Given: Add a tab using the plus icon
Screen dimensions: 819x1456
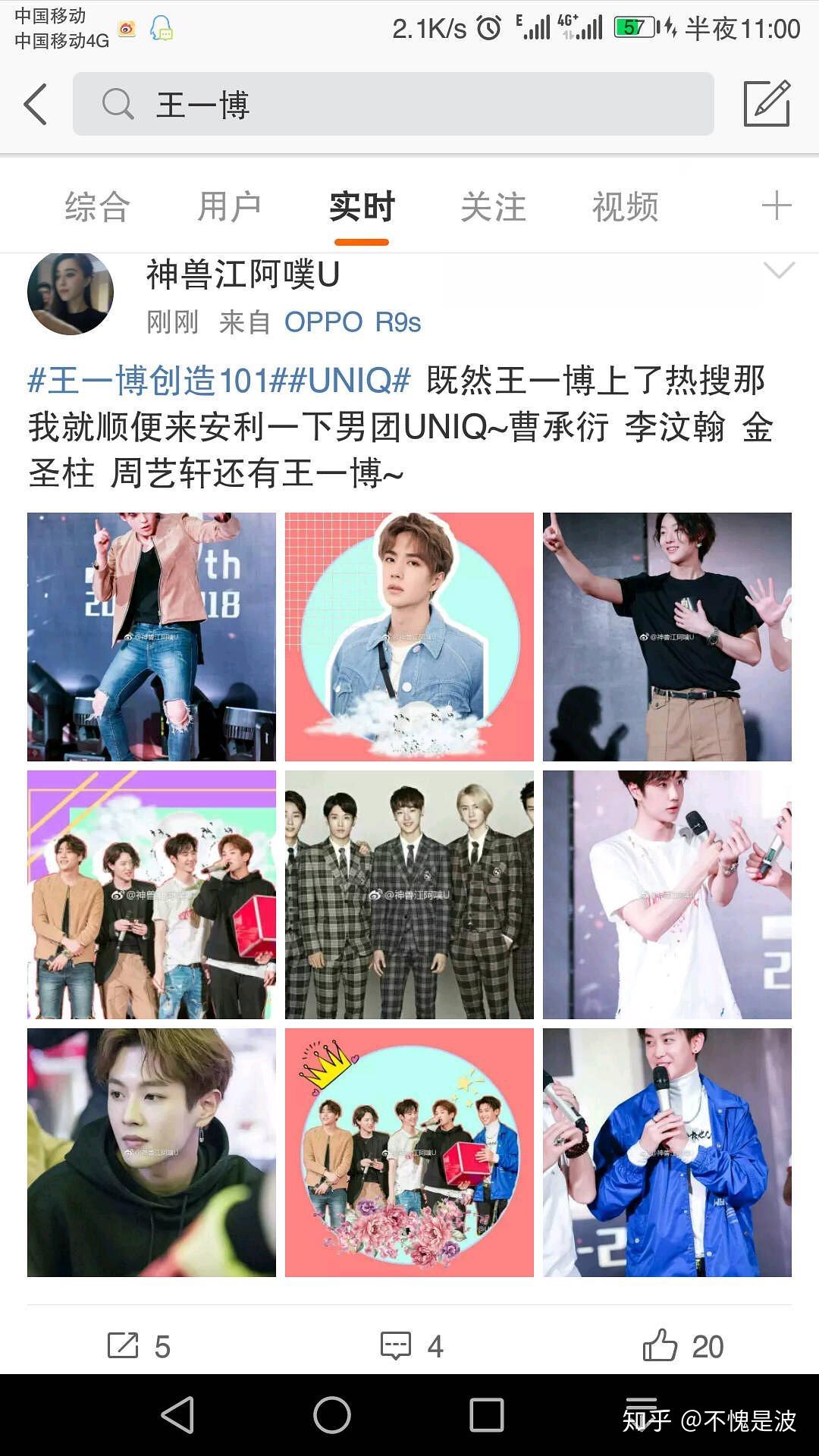Looking at the screenshot, I should [776, 206].
